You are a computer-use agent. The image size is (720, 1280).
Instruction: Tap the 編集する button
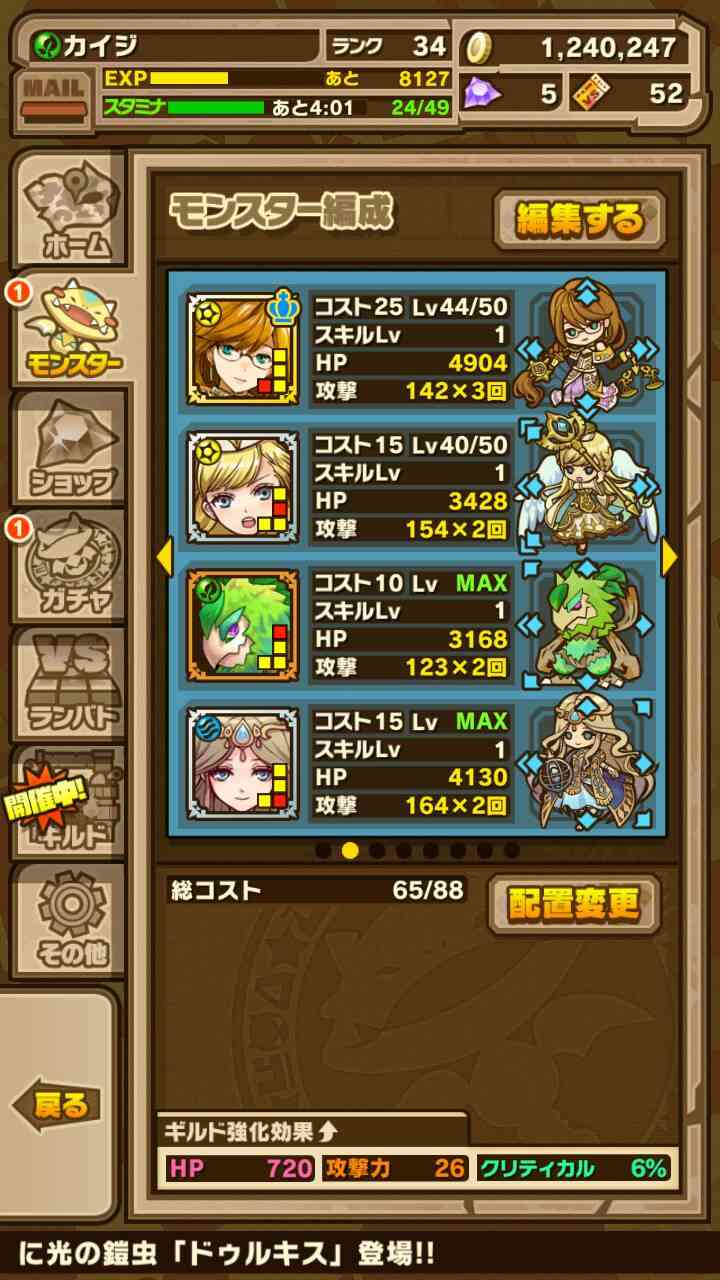(579, 219)
